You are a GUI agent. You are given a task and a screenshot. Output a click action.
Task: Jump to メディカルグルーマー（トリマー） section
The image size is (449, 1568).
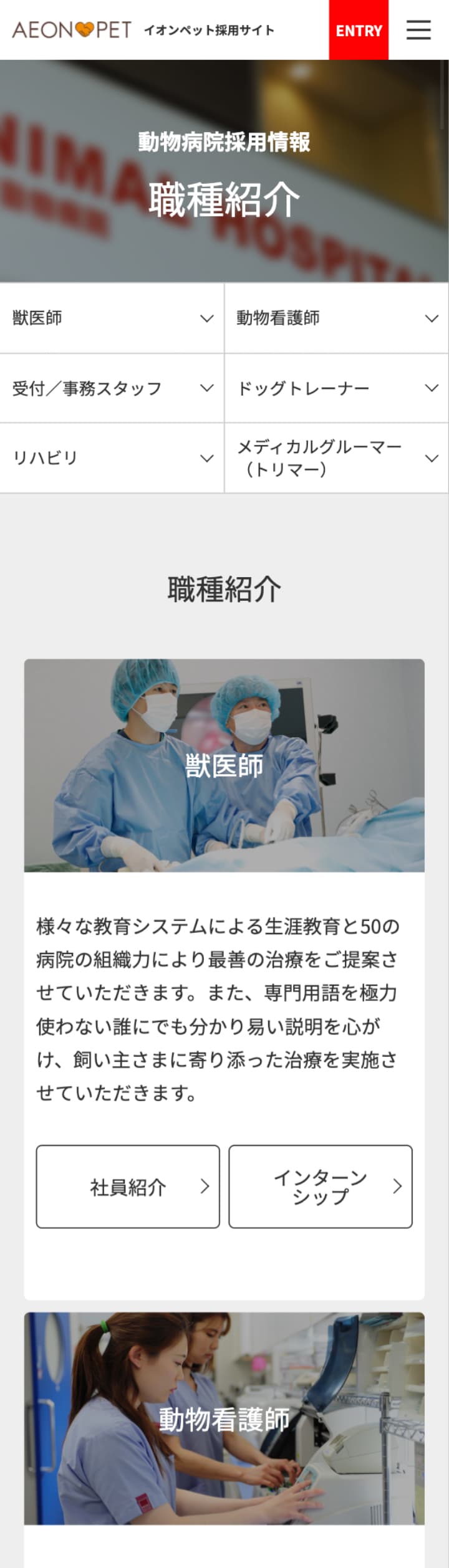pos(336,458)
